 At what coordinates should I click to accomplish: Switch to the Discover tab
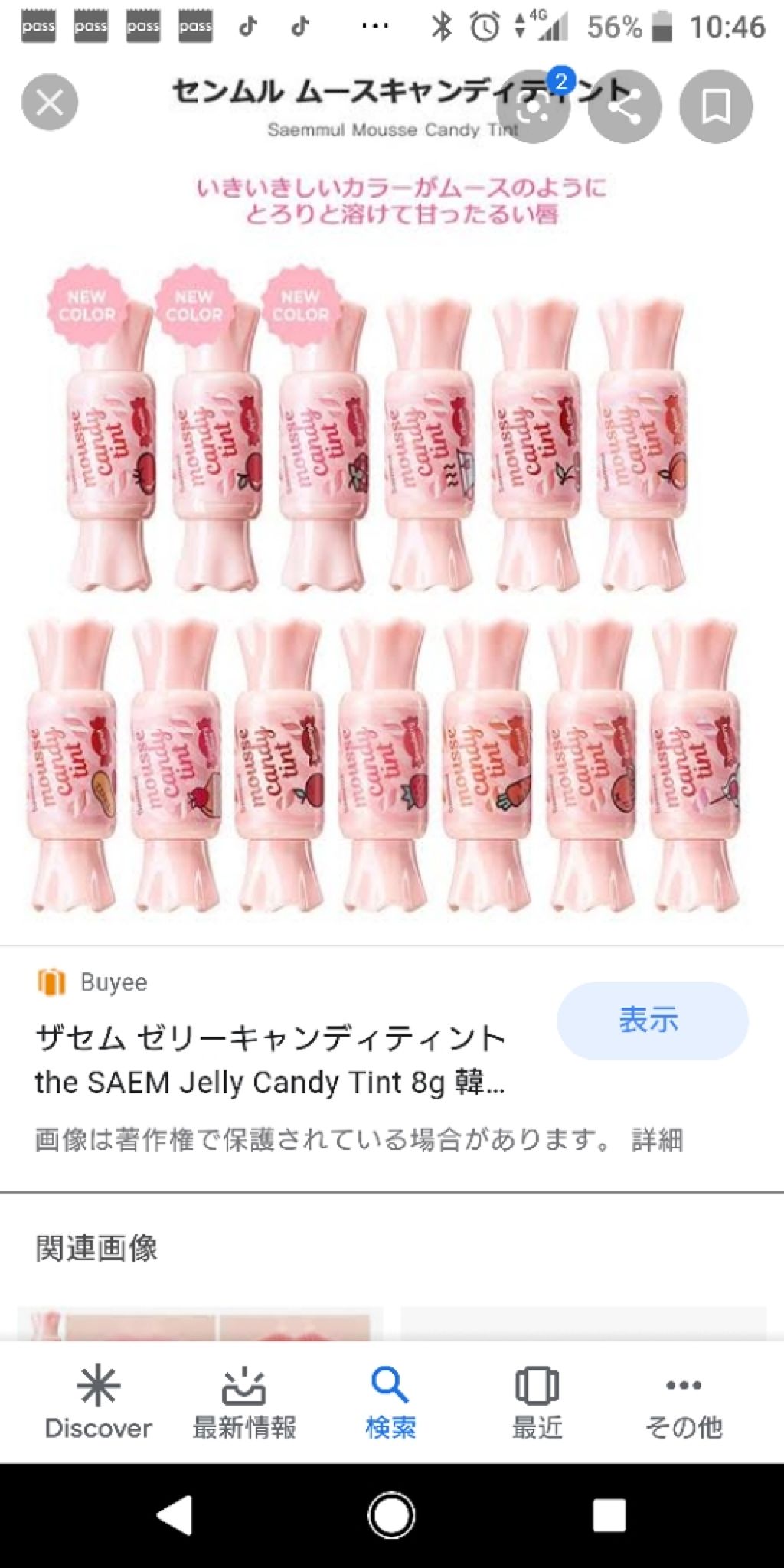pyautogui.click(x=98, y=1402)
